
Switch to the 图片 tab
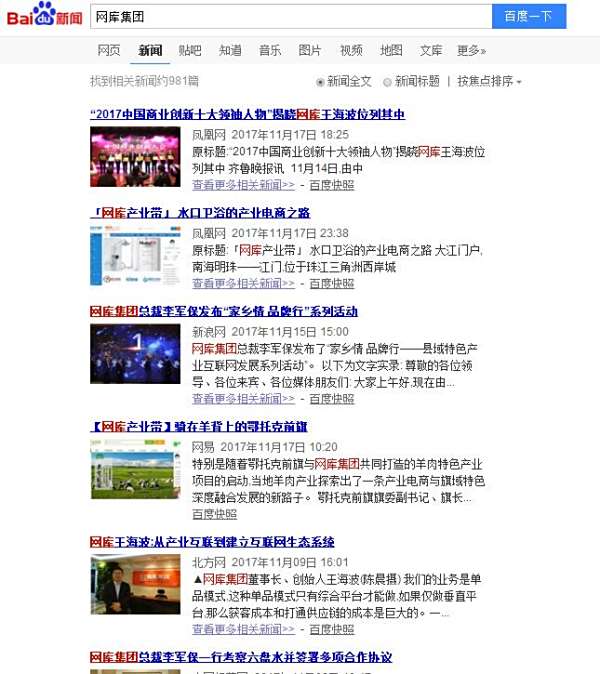click(310, 51)
